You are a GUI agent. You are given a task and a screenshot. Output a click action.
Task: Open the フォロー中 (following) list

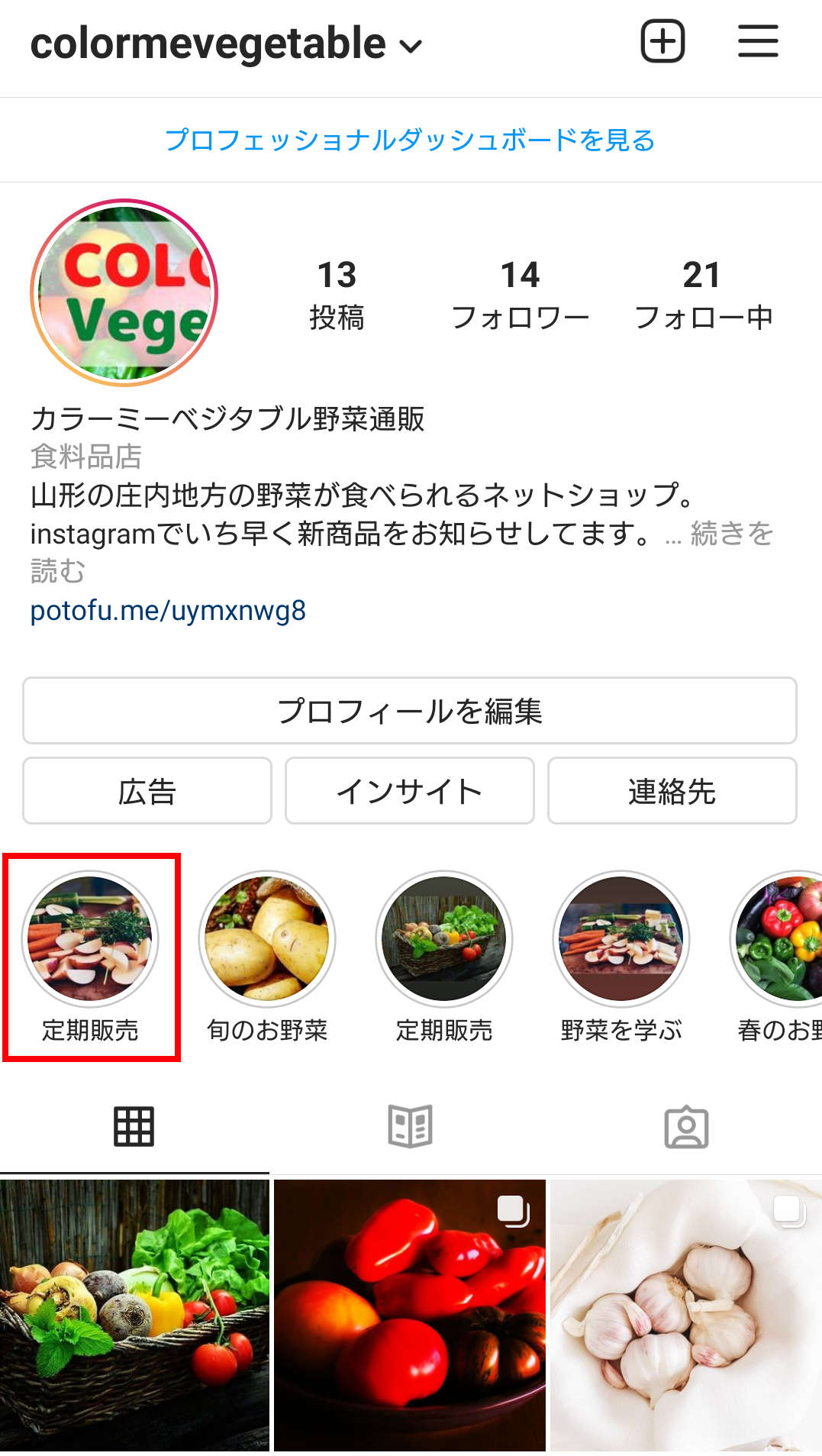[x=703, y=294]
